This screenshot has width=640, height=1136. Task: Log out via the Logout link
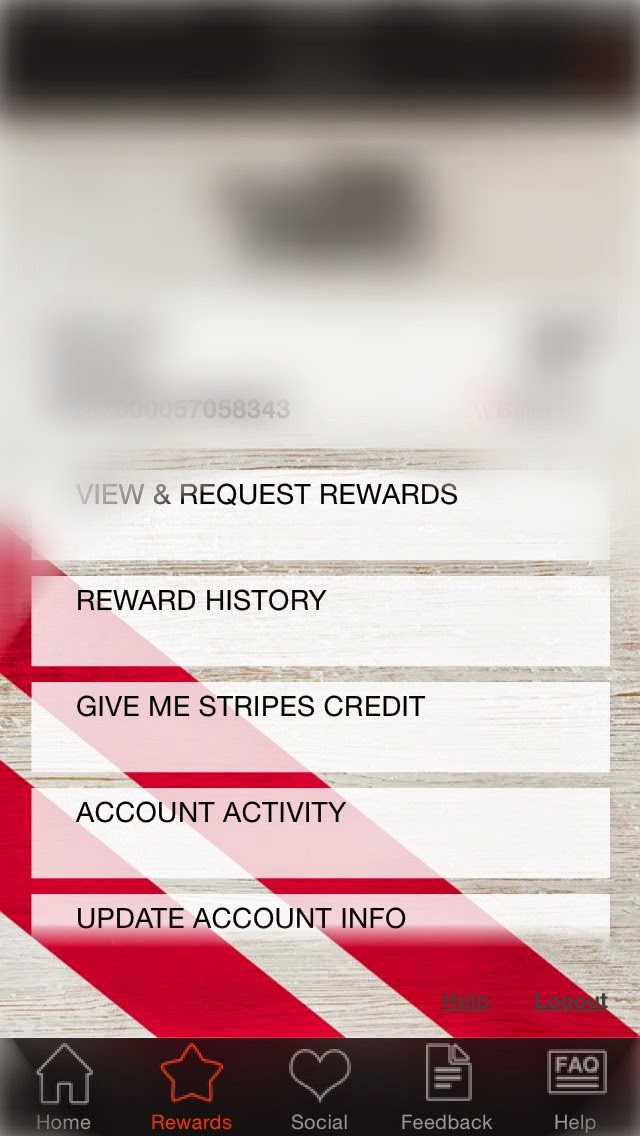(x=570, y=1000)
